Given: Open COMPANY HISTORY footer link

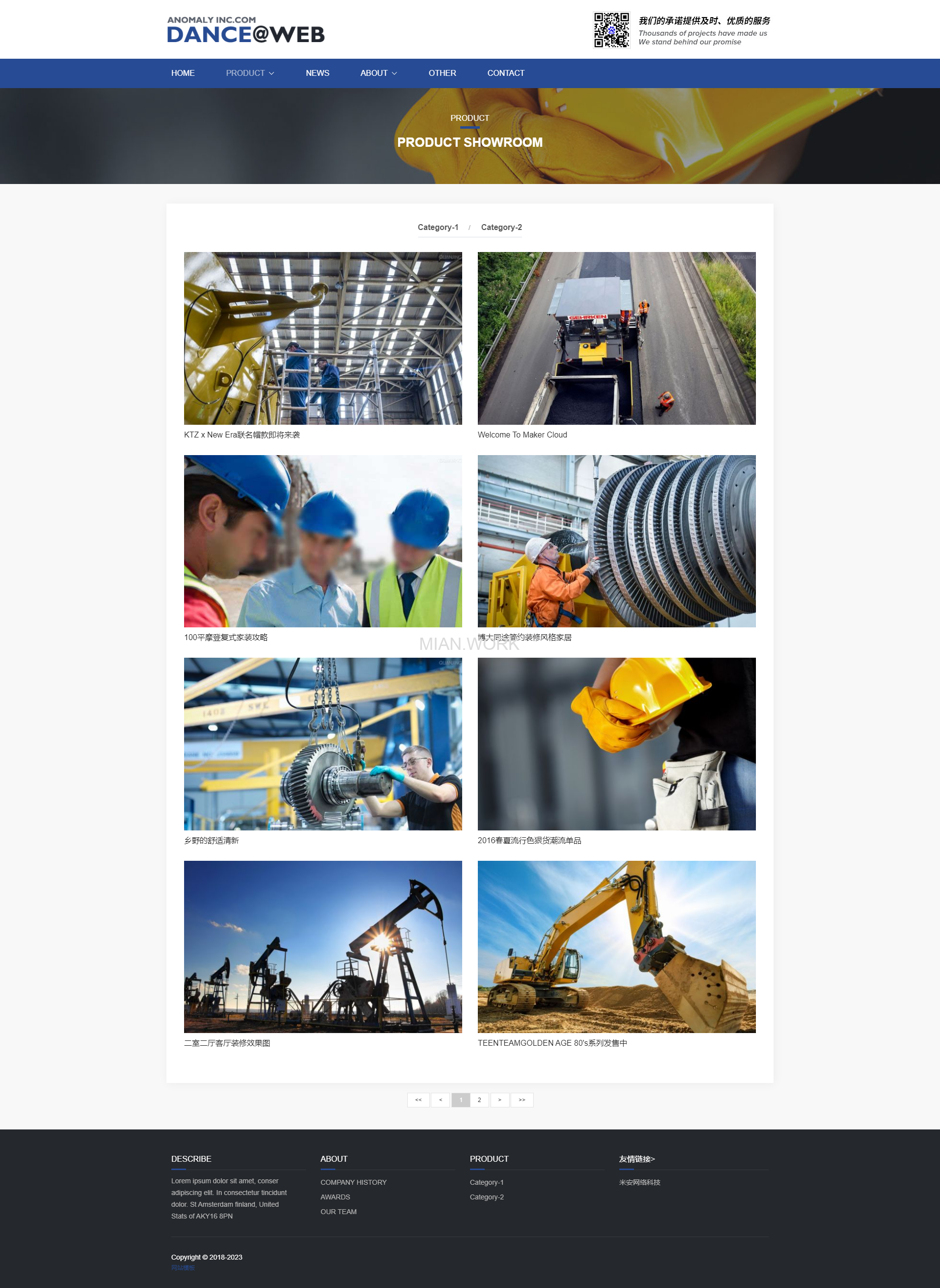Looking at the screenshot, I should pyautogui.click(x=353, y=1182).
